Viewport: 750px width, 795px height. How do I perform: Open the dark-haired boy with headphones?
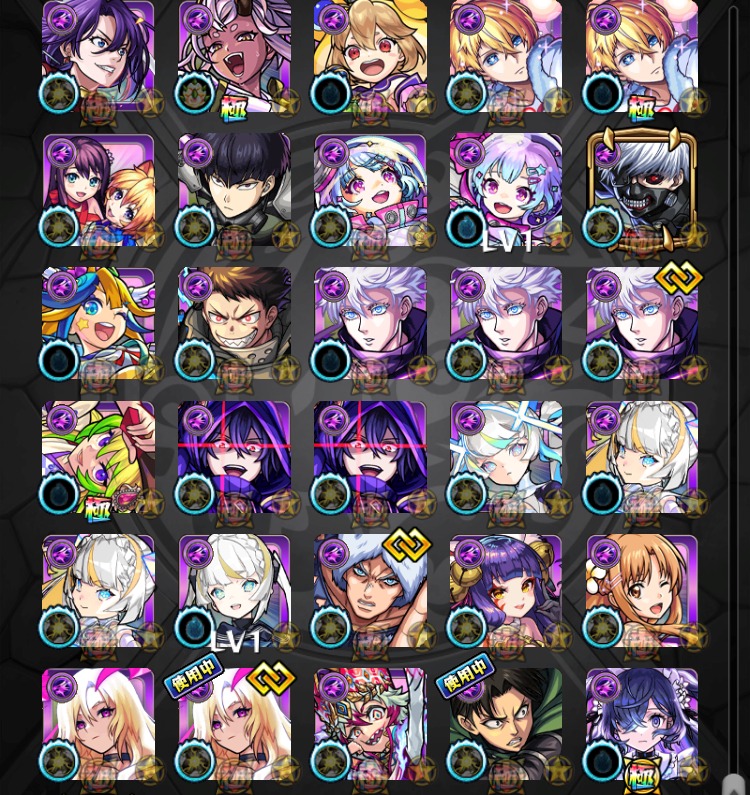(234, 190)
